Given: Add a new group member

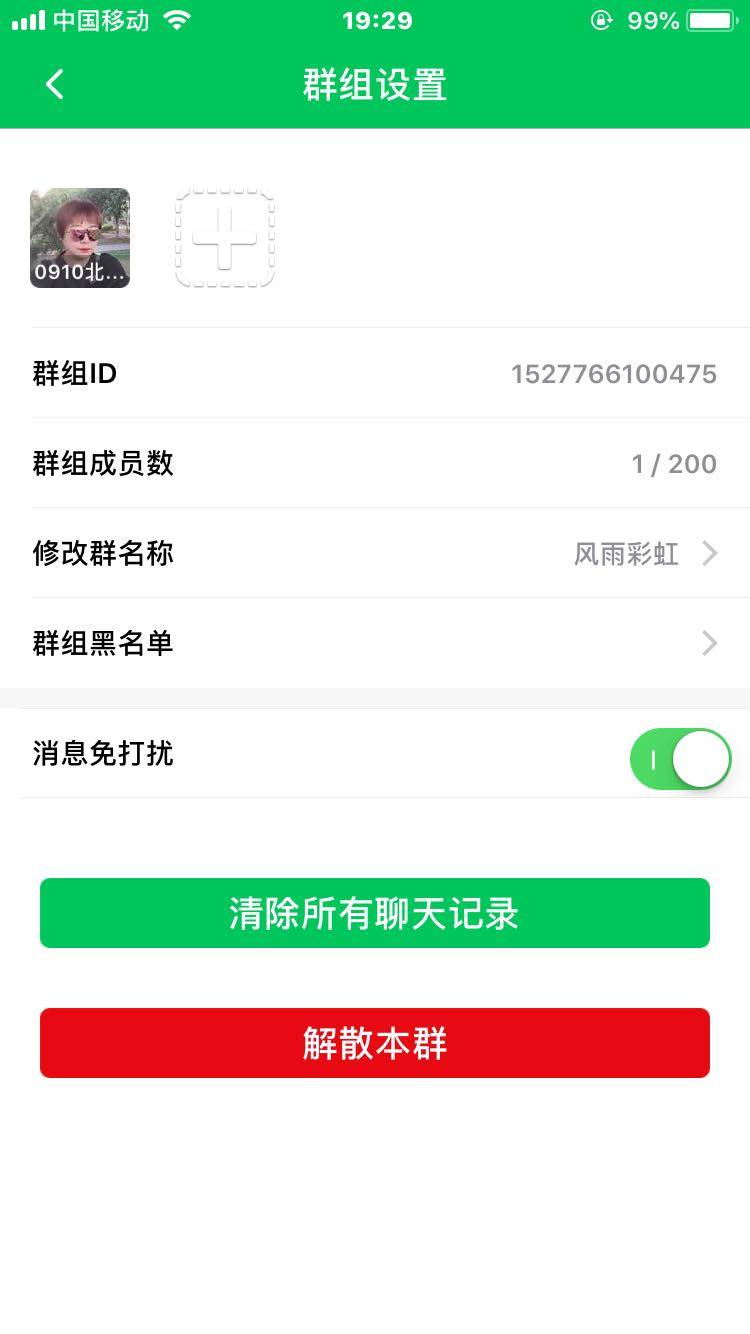Looking at the screenshot, I should tap(225, 238).
